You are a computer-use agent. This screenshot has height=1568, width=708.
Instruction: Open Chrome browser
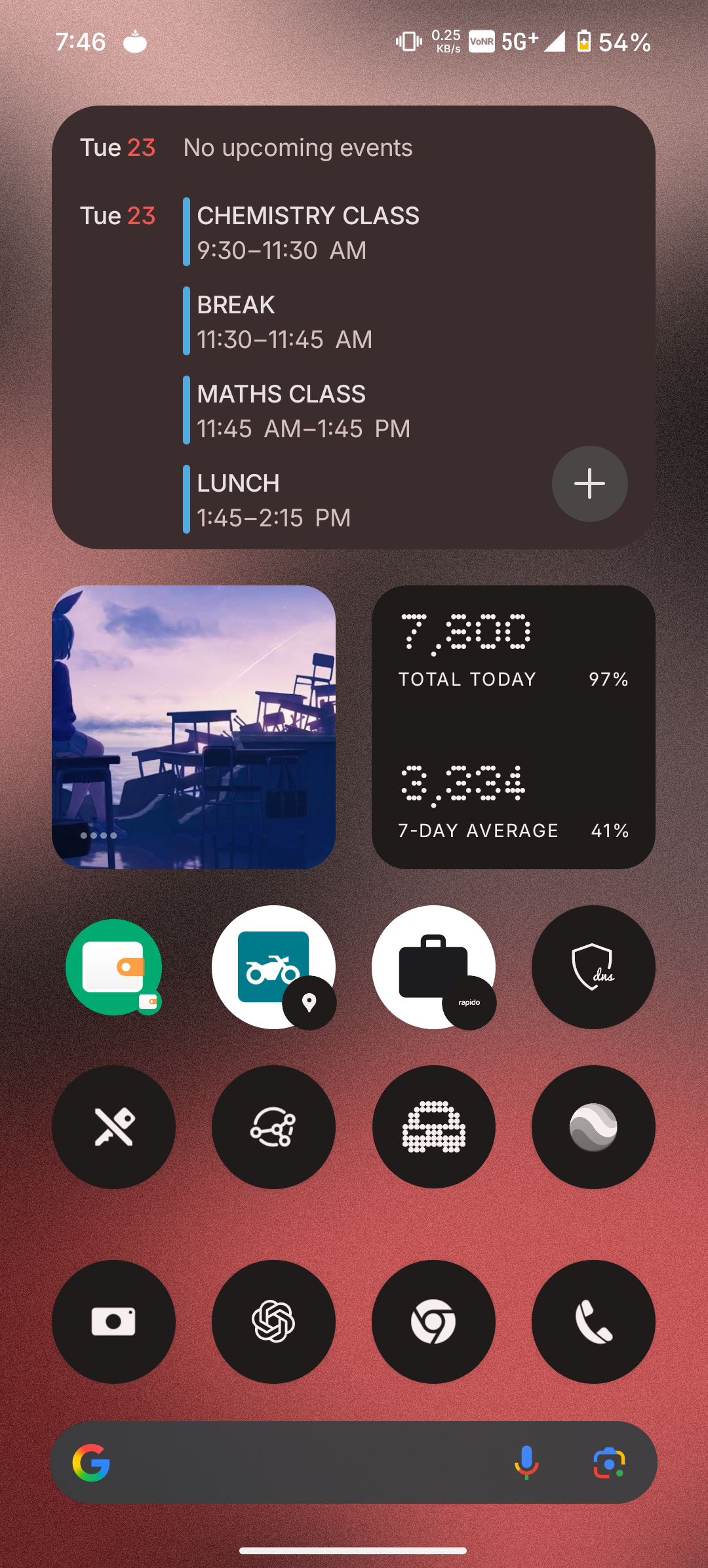click(433, 1322)
